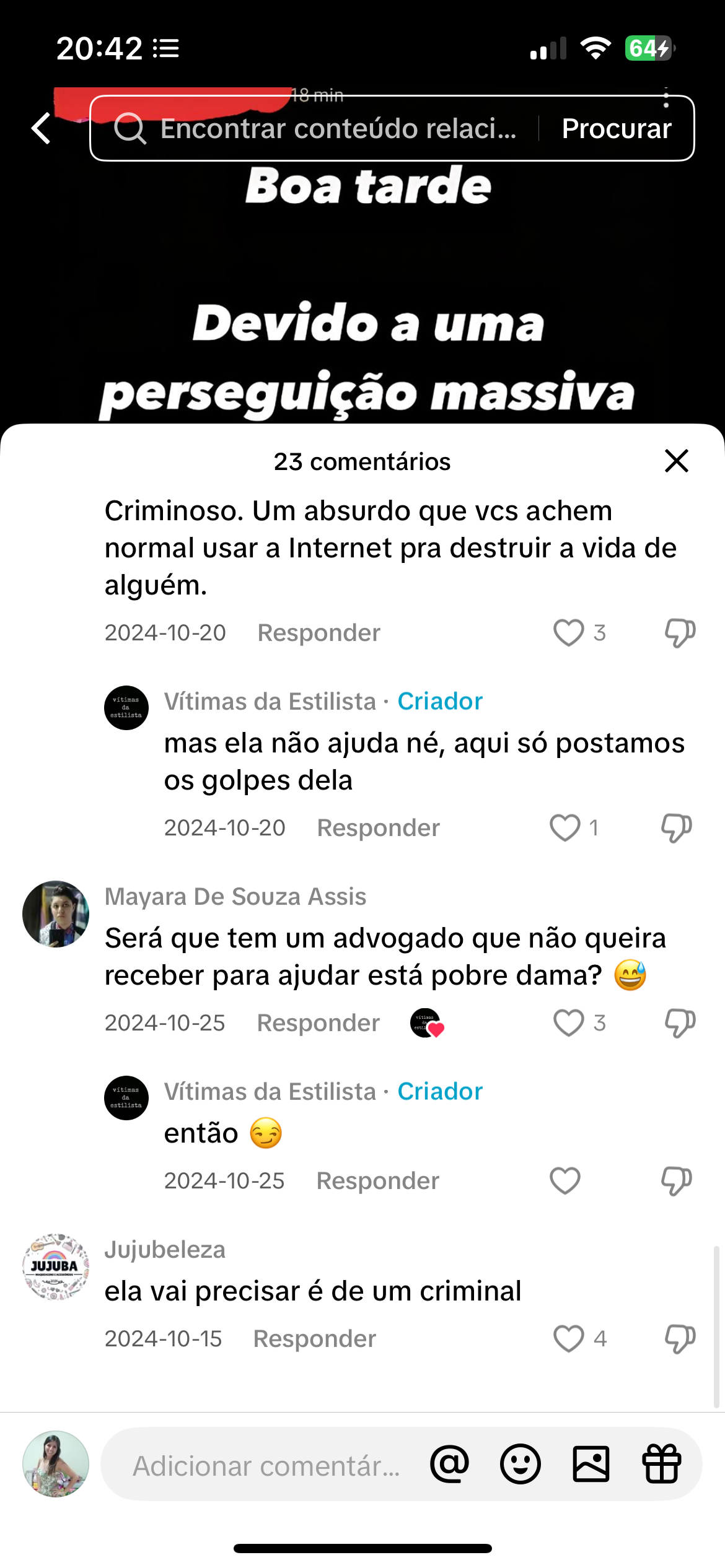Send a gift with the gift icon
The image size is (725, 1568).
(662, 1465)
